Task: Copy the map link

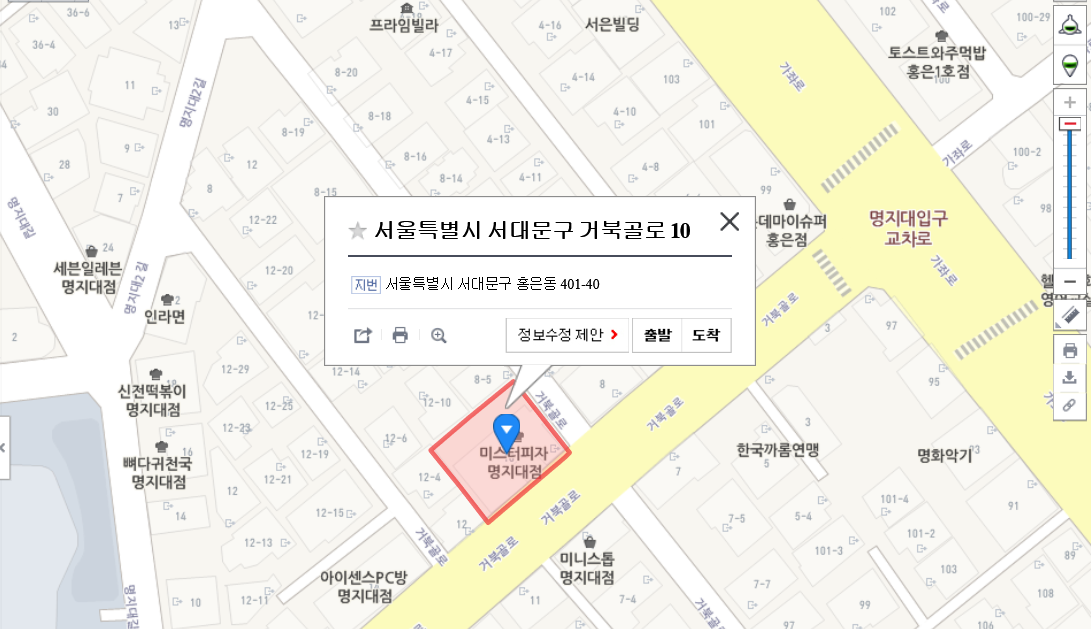Action: click(x=1070, y=405)
